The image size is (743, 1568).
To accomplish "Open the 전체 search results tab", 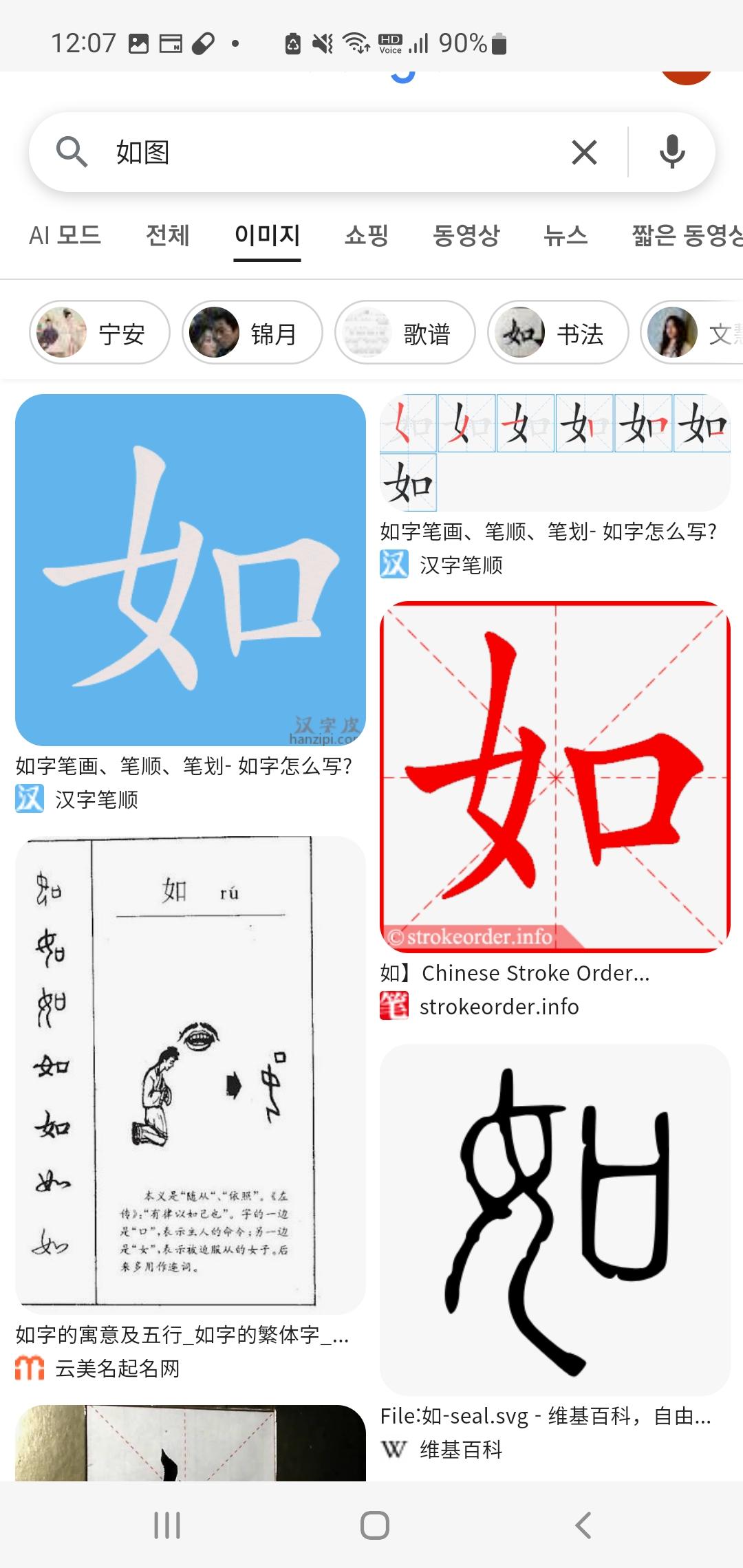I will (x=167, y=235).
